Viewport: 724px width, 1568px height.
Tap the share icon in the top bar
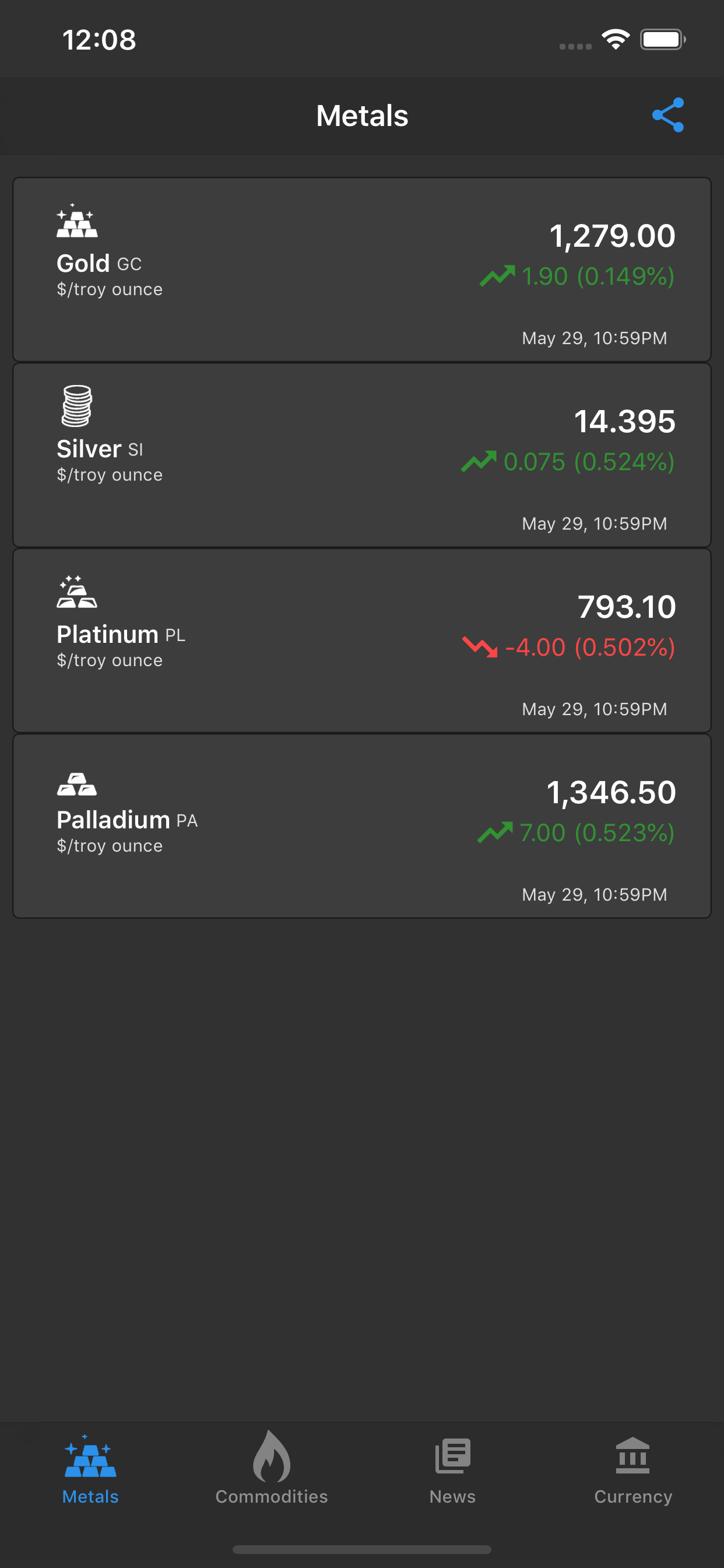tap(667, 115)
